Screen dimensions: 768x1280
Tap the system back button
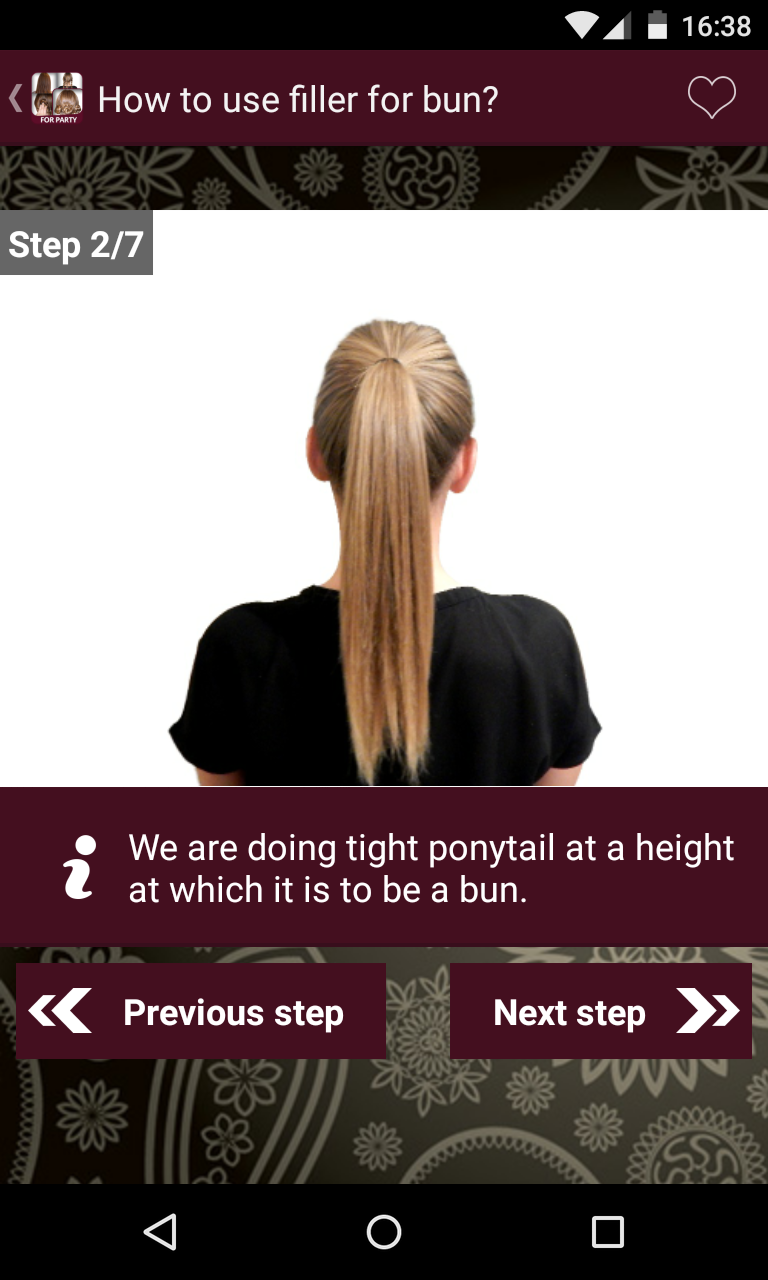(x=160, y=1231)
